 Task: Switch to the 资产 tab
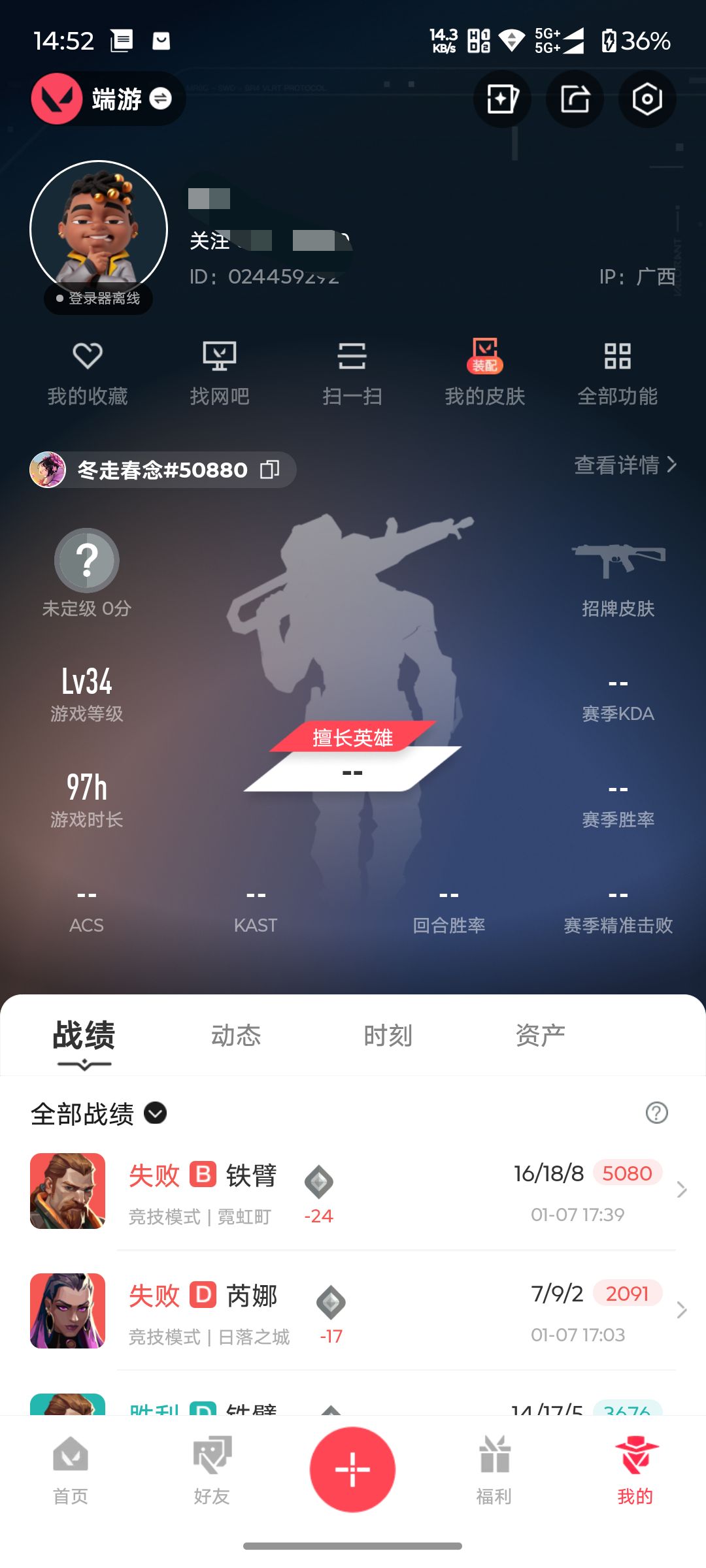540,1036
